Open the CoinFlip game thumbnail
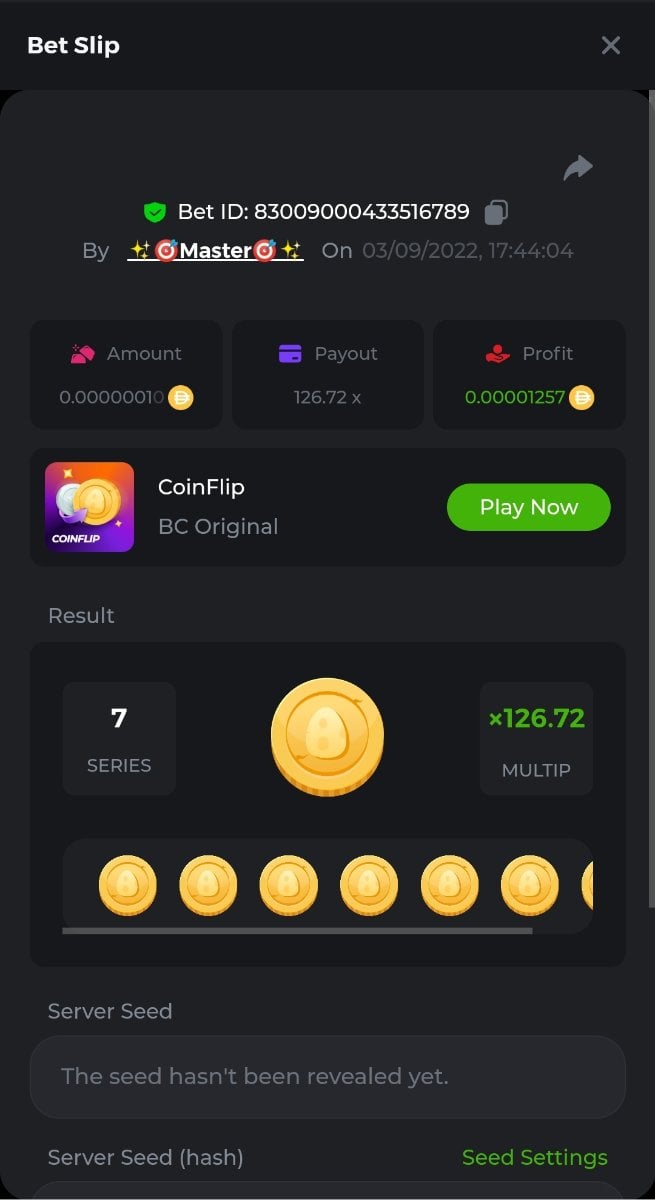The image size is (655, 1200). (89, 507)
